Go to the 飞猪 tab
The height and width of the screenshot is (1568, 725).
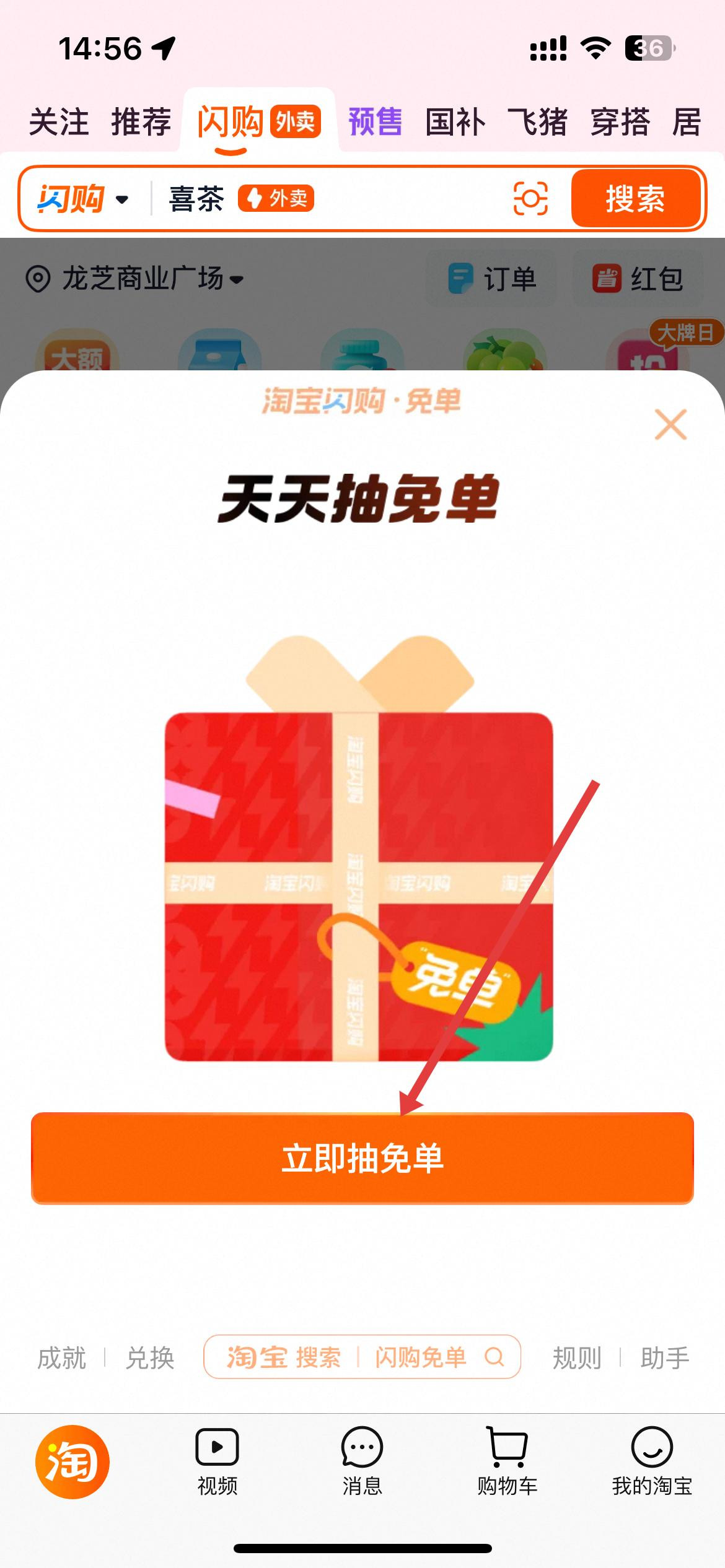[x=538, y=121]
